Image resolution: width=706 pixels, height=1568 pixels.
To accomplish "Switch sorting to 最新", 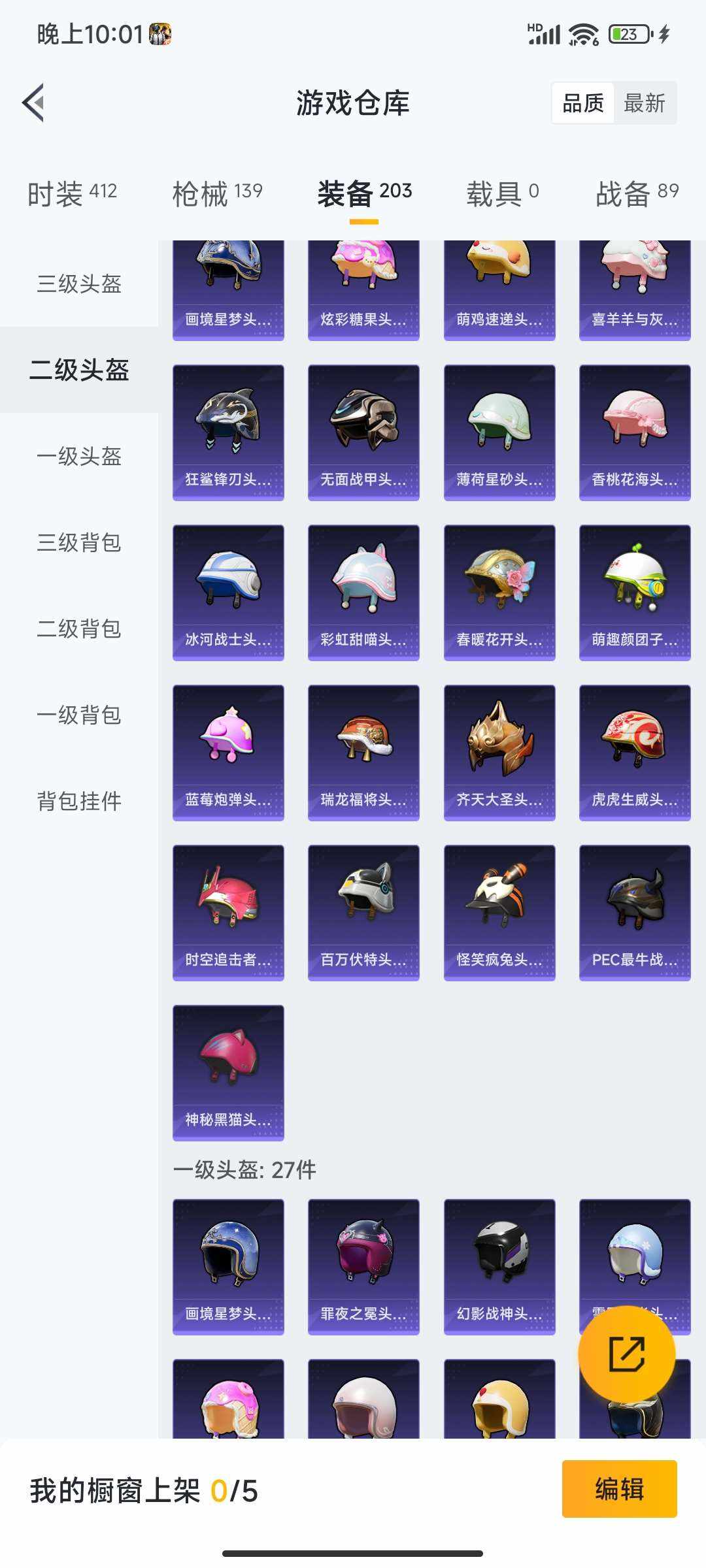I will click(x=646, y=103).
